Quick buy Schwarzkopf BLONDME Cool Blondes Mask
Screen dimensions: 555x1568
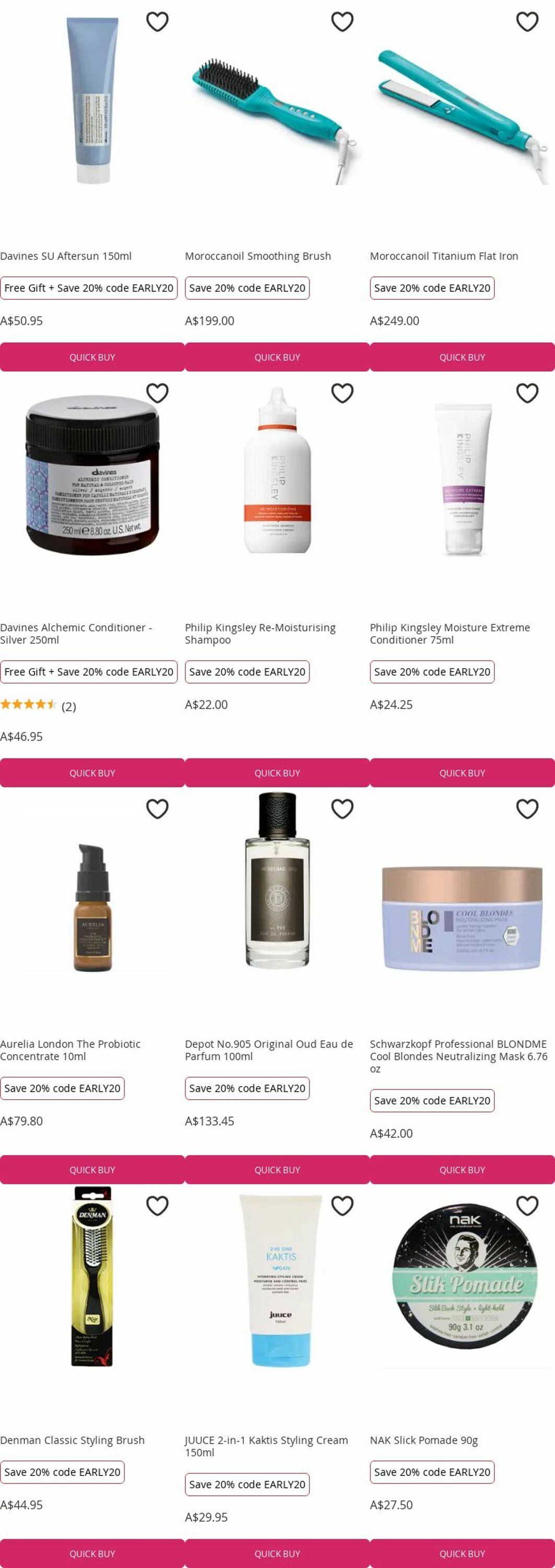[x=462, y=1170]
